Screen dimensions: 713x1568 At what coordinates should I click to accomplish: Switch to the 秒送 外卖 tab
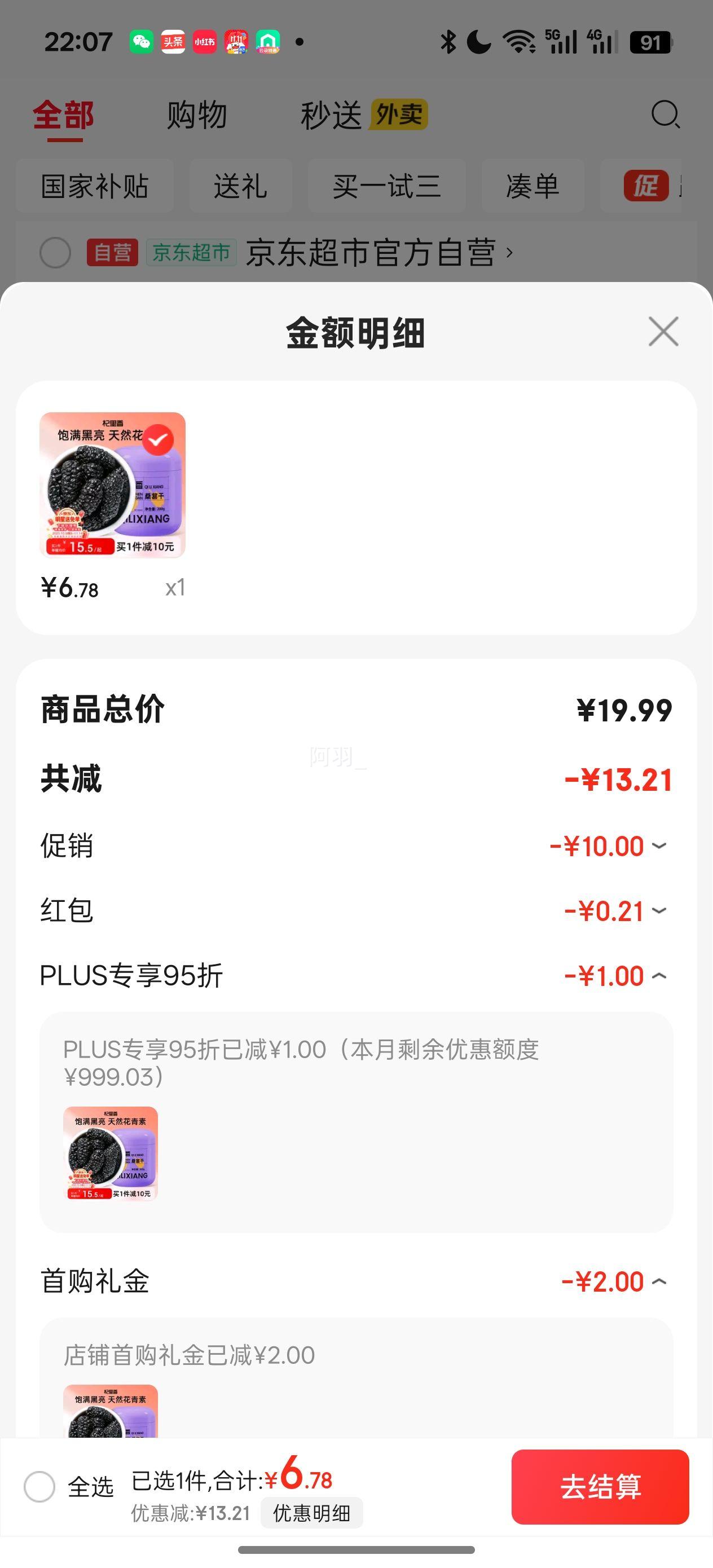363,115
